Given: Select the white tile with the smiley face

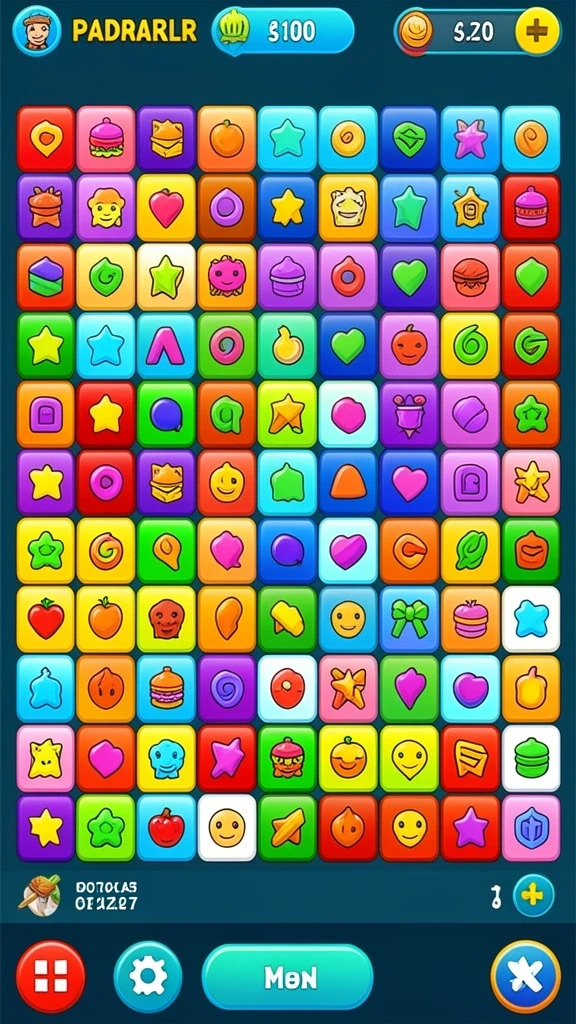Looking at the screenshot, I should [x=227, y=827].
